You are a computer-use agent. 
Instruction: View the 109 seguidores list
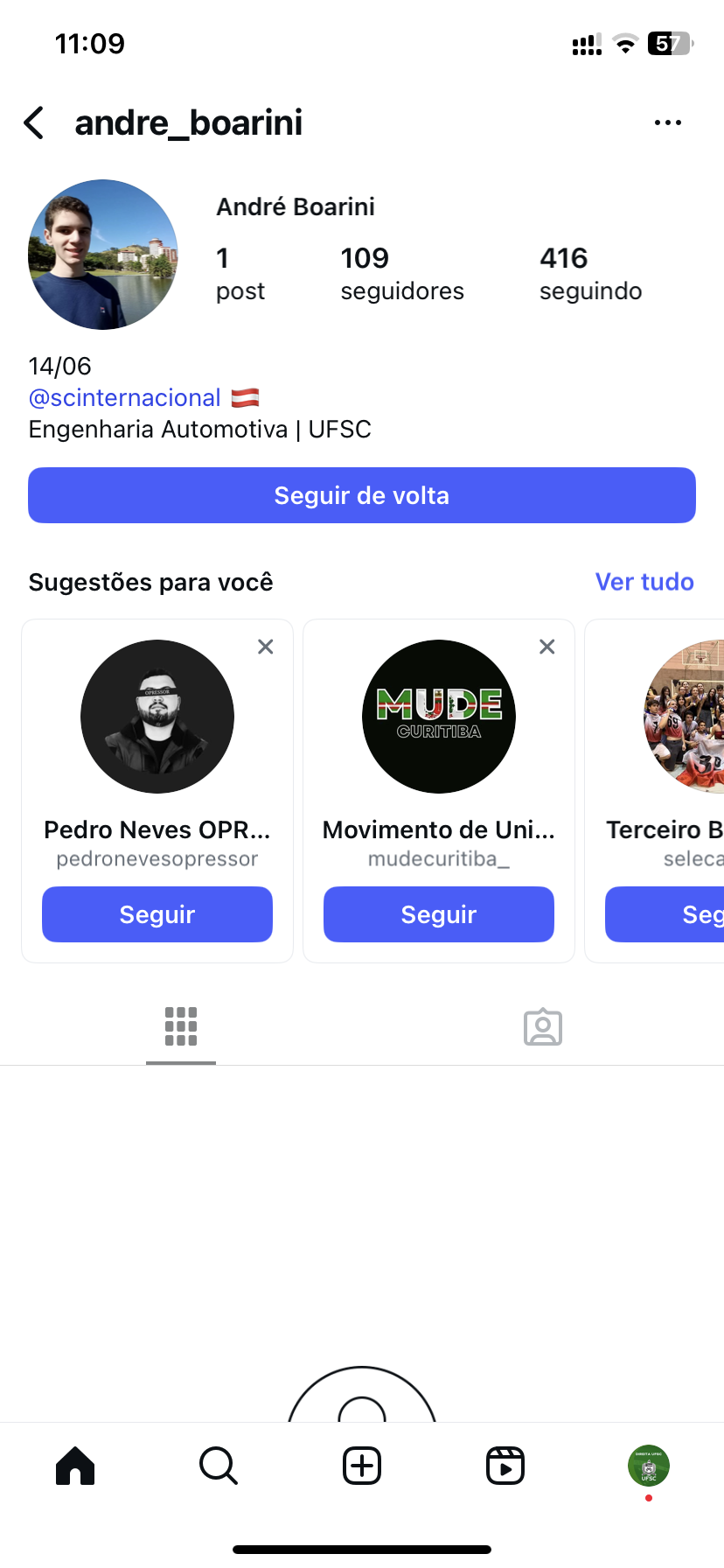tap(401, 273)
